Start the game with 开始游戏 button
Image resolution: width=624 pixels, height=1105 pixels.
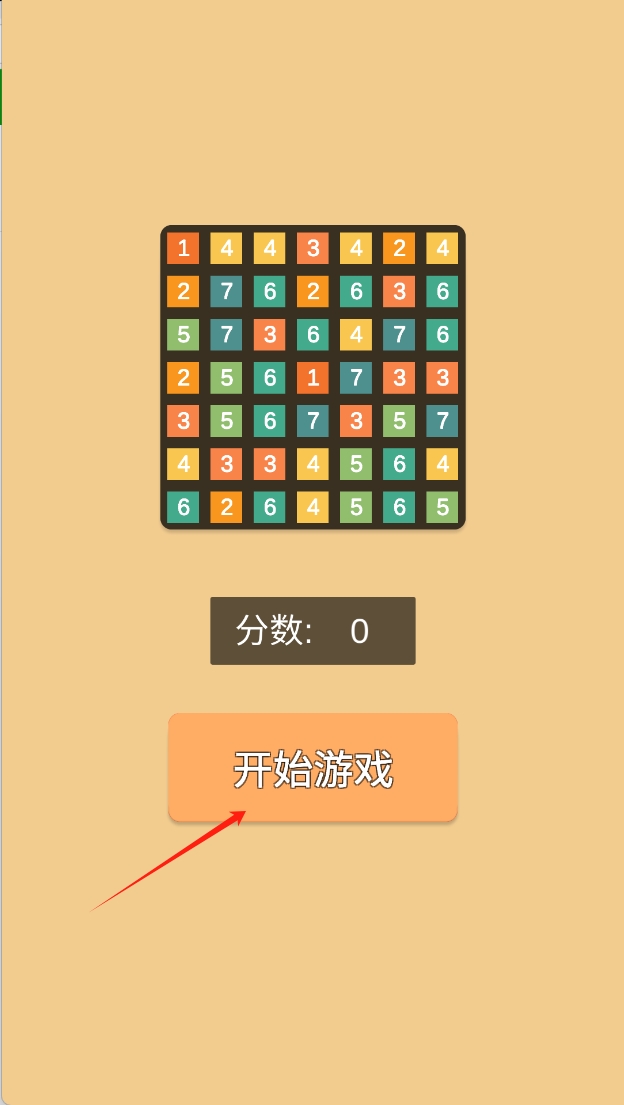click(313, 768)
